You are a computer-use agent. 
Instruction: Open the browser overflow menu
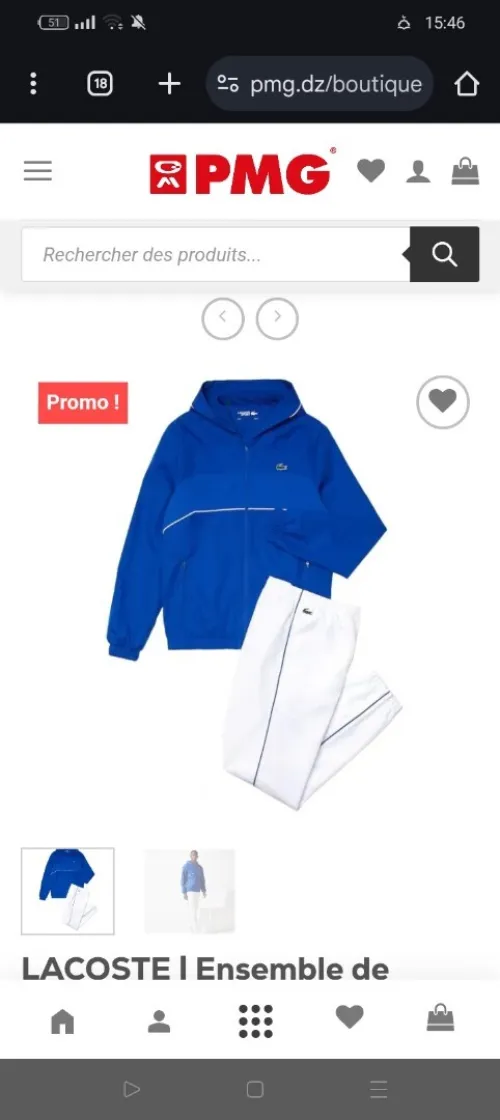click(x=33, y=84)
